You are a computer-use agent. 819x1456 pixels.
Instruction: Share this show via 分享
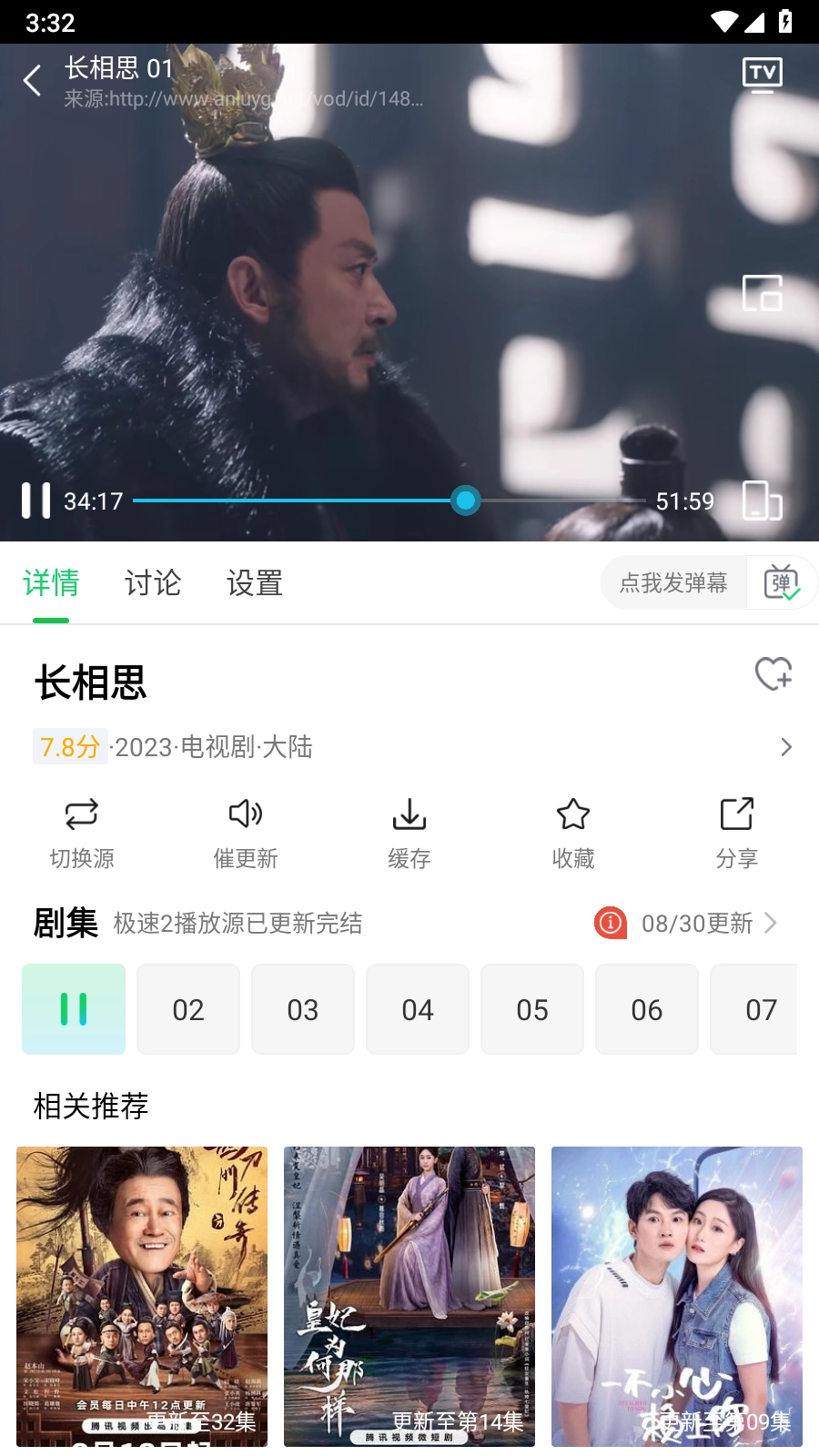(737, 833)
